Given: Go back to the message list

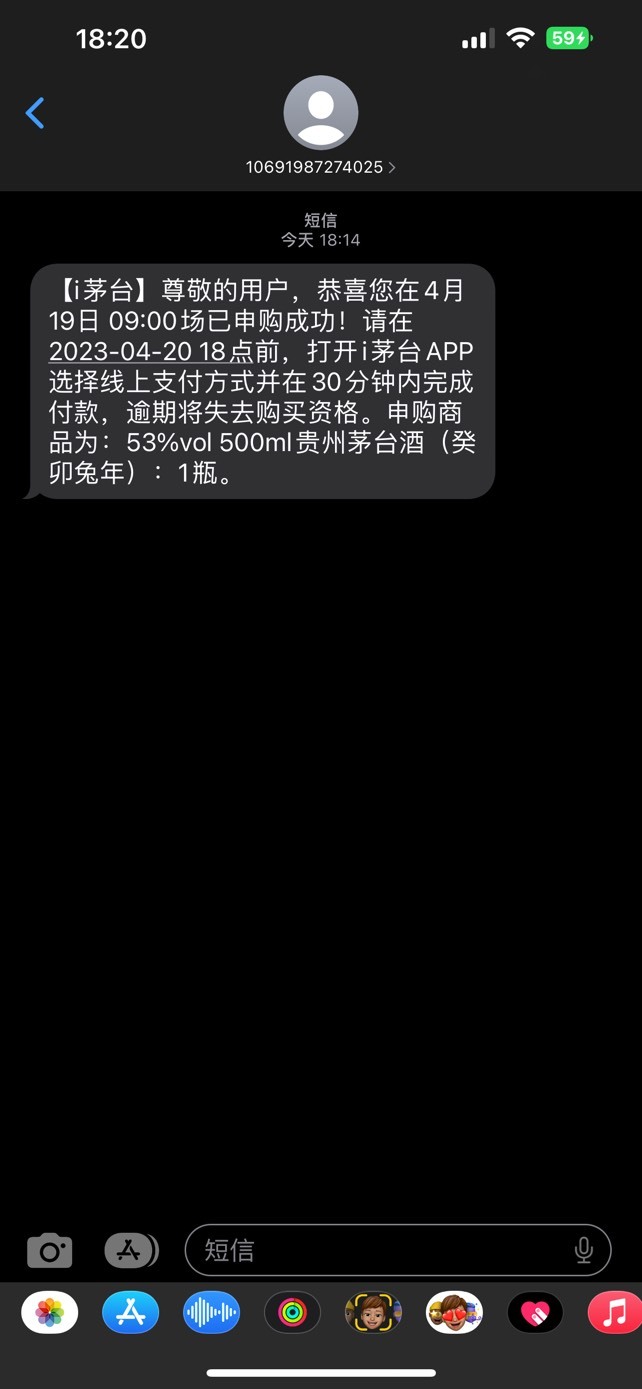Looking at the screenshot, I should coord(35,113).
